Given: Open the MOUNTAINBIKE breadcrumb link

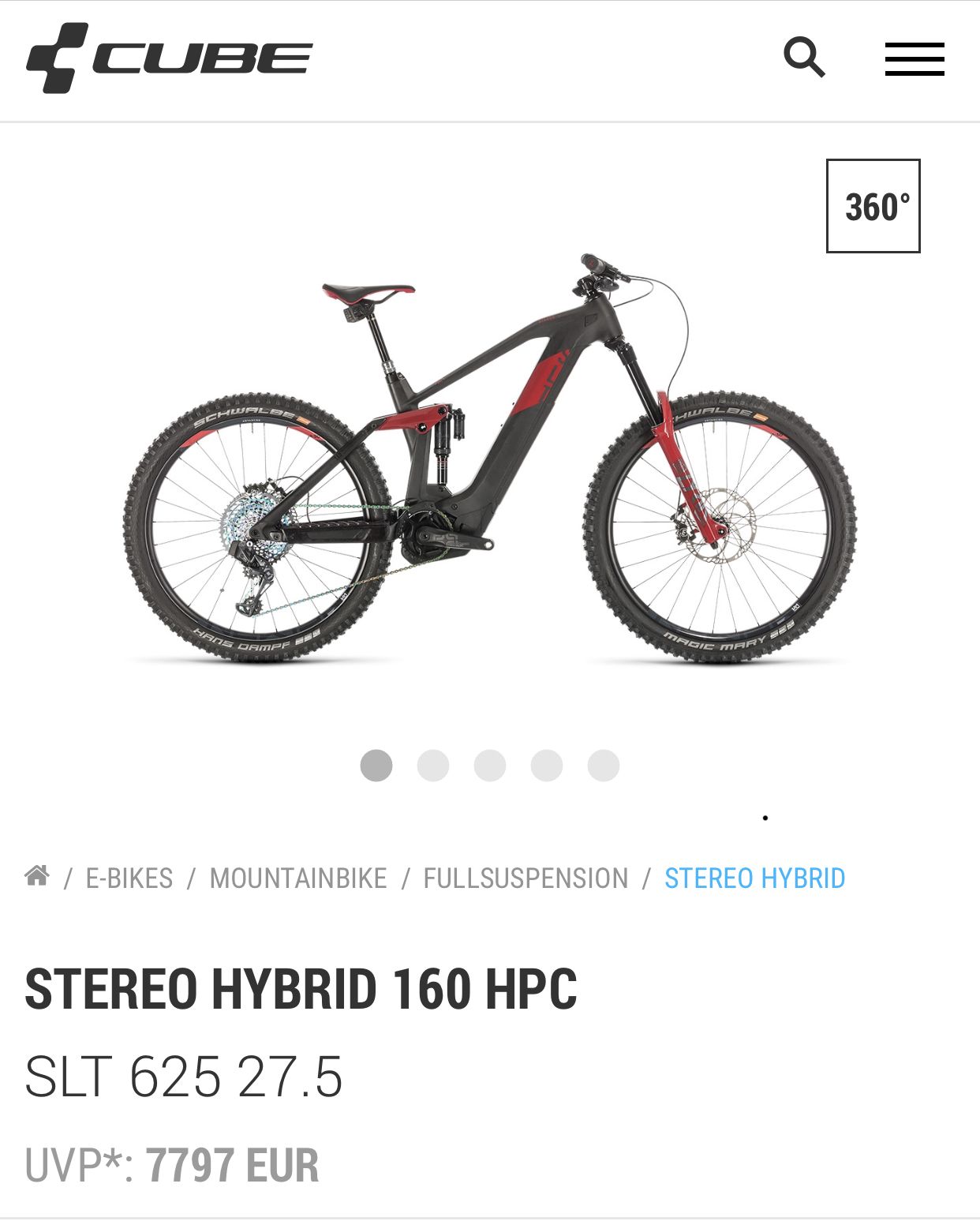Looking at the screenshot, I should click(298, 878).
